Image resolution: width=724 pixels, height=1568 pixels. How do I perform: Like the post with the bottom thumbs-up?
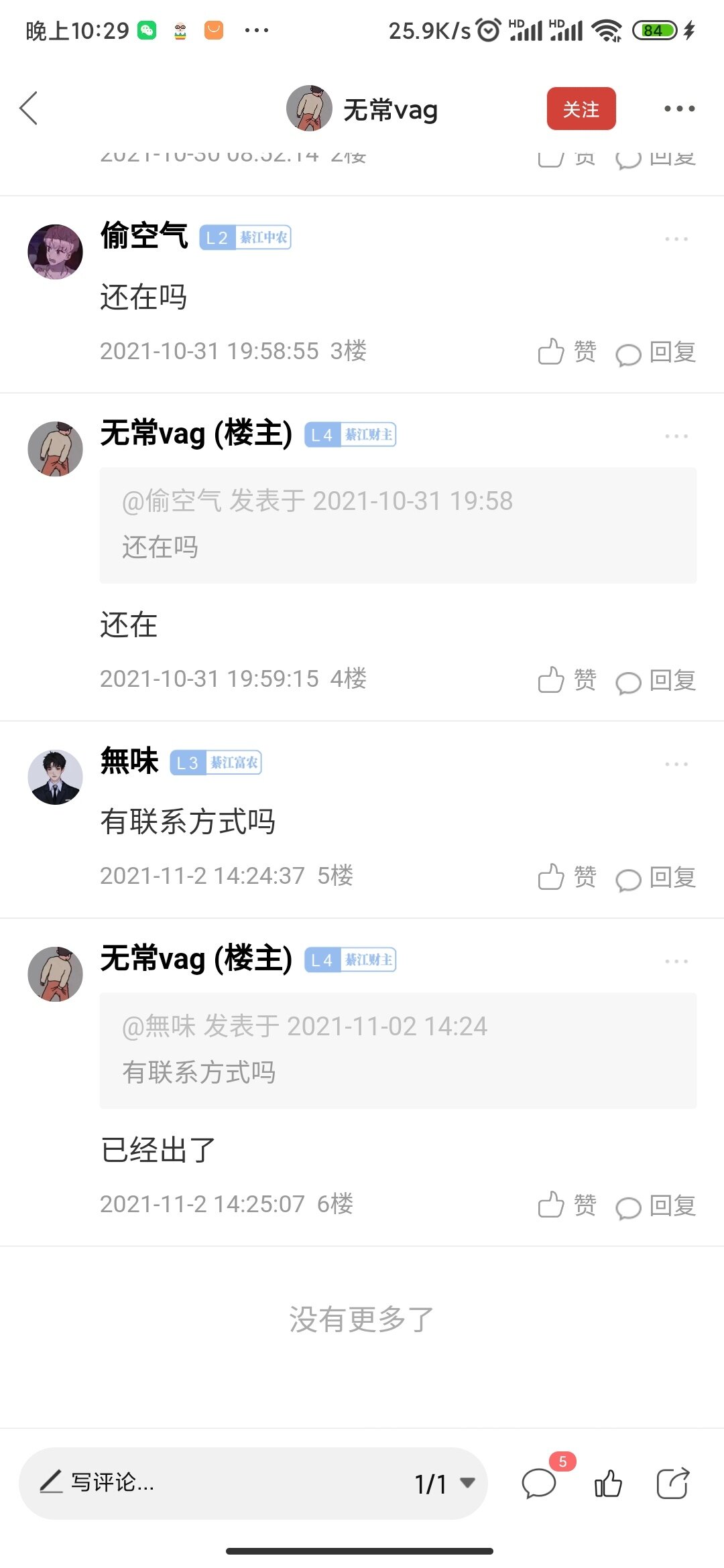[608, 1483]
